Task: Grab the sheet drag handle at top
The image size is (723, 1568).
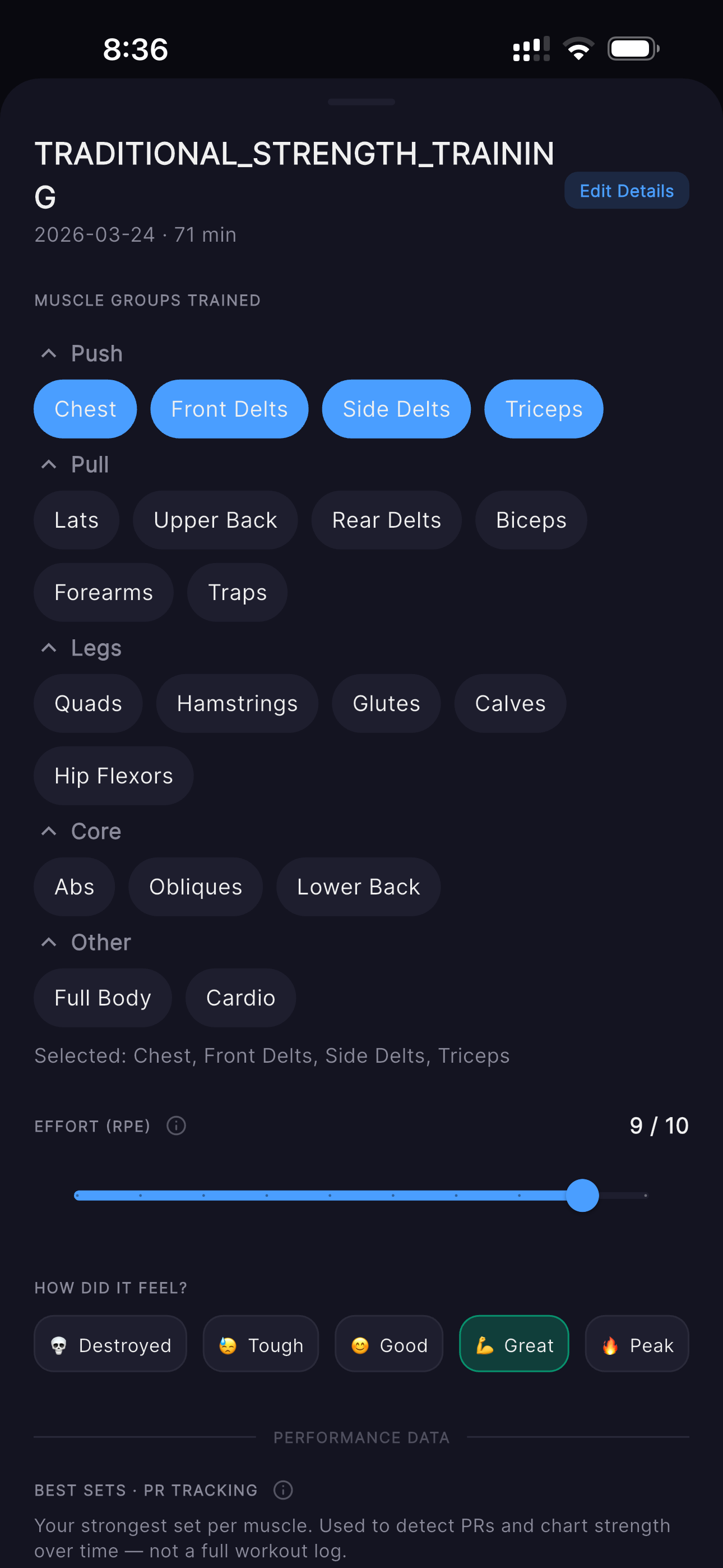Action: 361,103
